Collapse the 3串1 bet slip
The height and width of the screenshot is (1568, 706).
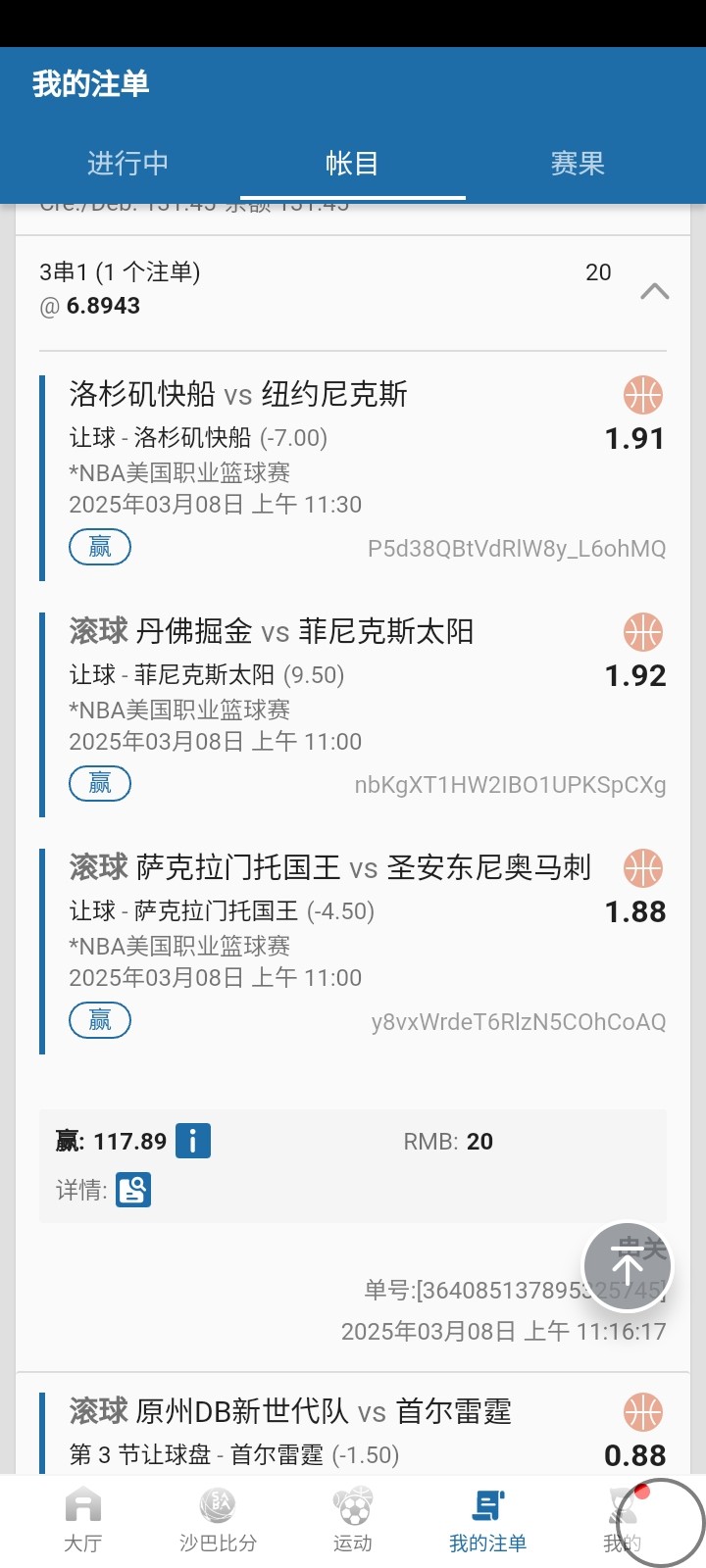pyautogui.click(x=654, y=291)
